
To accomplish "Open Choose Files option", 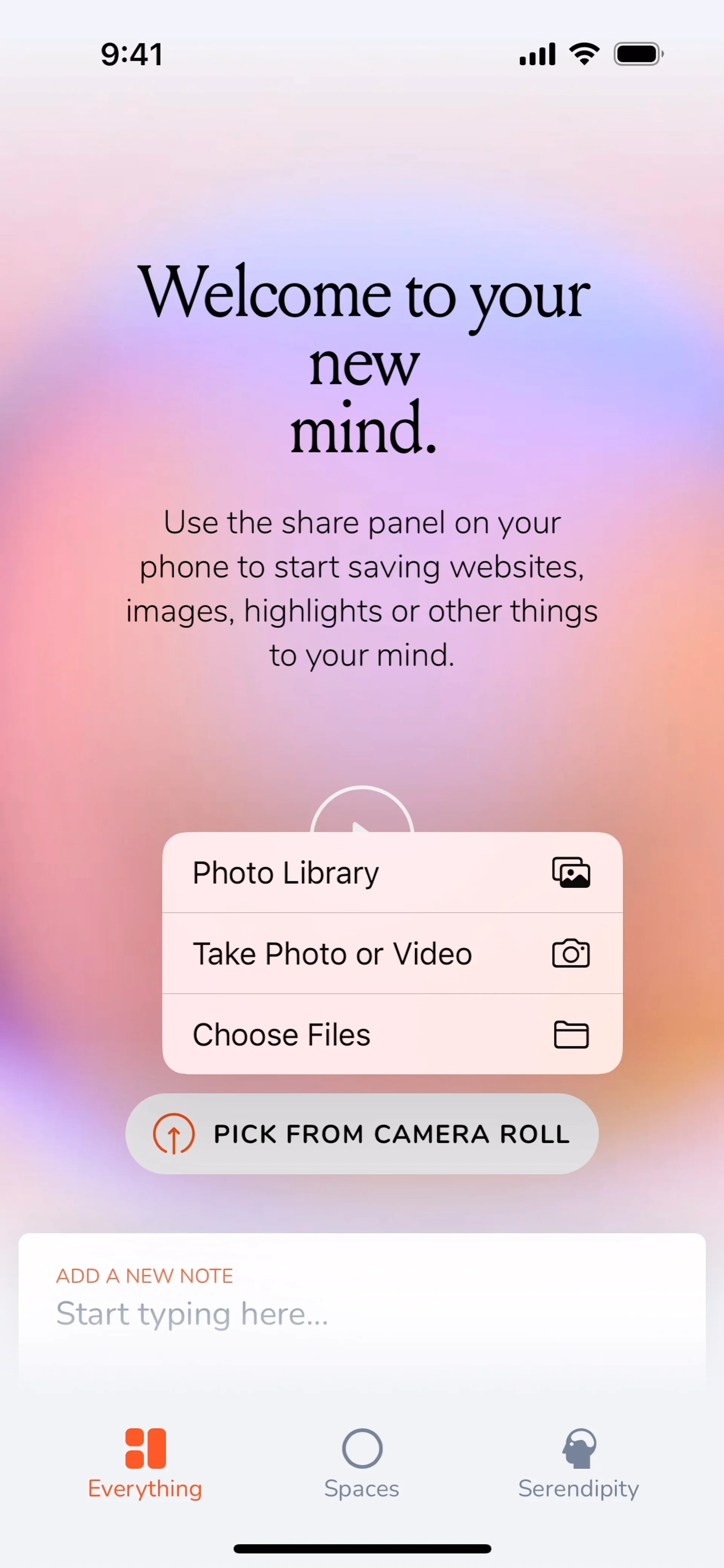I will tap(391, 1034).
